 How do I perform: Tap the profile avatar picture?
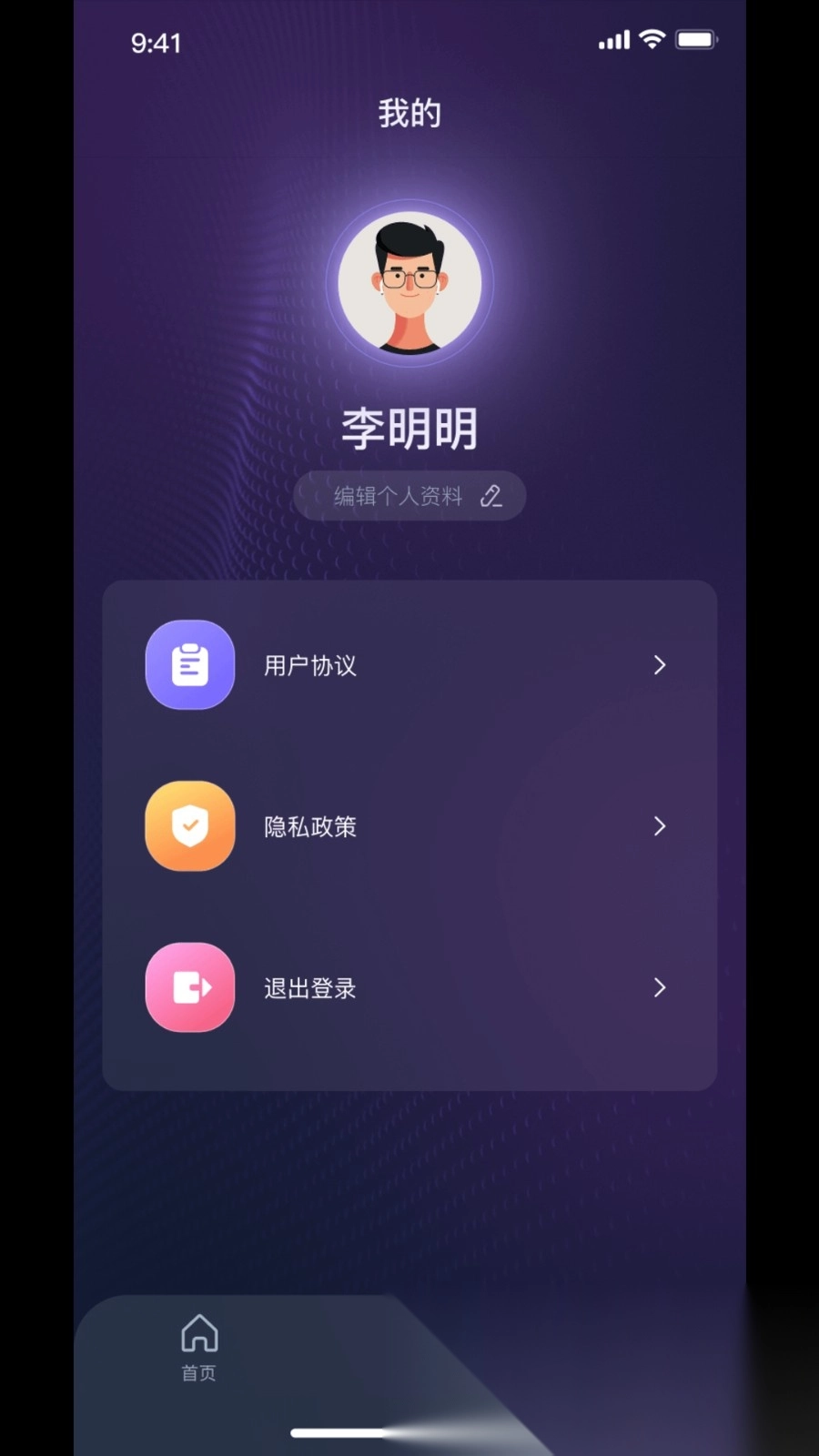tap(409, 283)
